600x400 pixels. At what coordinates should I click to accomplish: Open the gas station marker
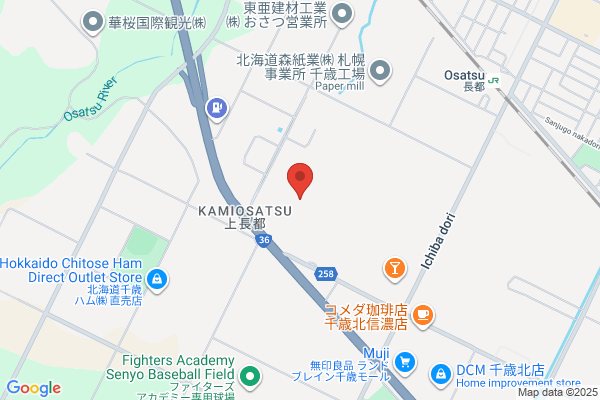[217, 109]
